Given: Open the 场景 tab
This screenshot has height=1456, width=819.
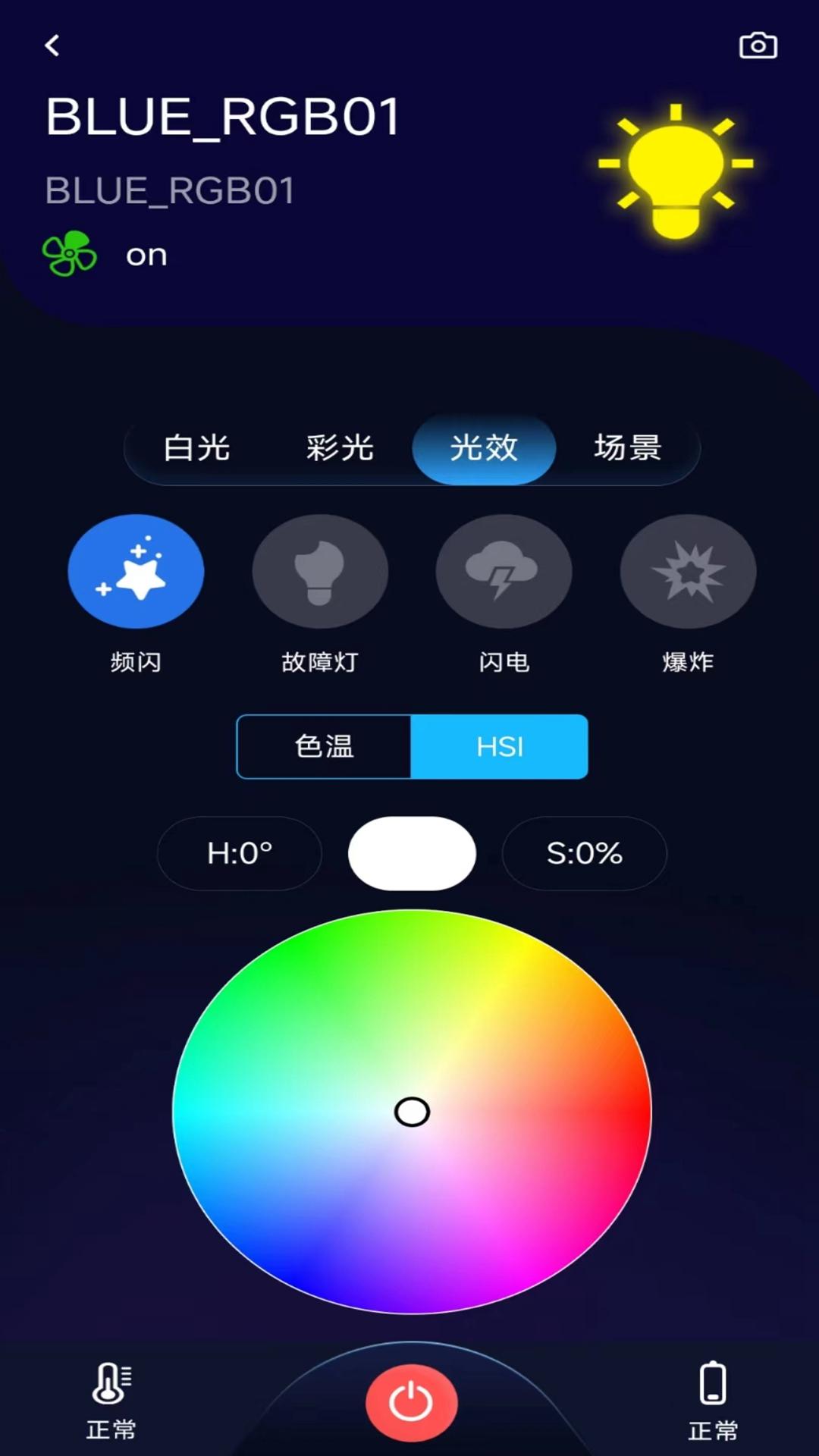Looking at the screenshot, I should pos(627,447).
